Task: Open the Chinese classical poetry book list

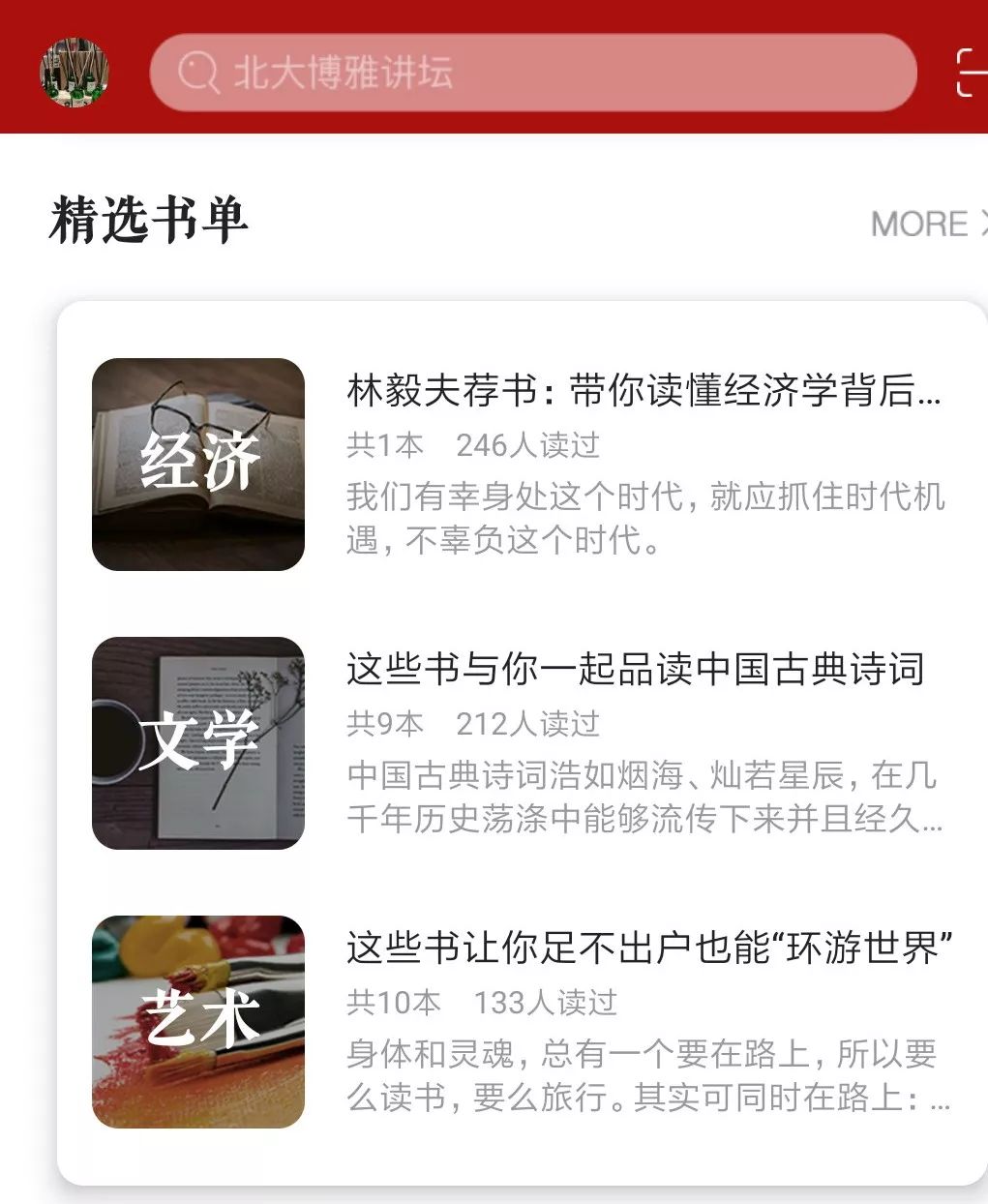Action: 634,668
